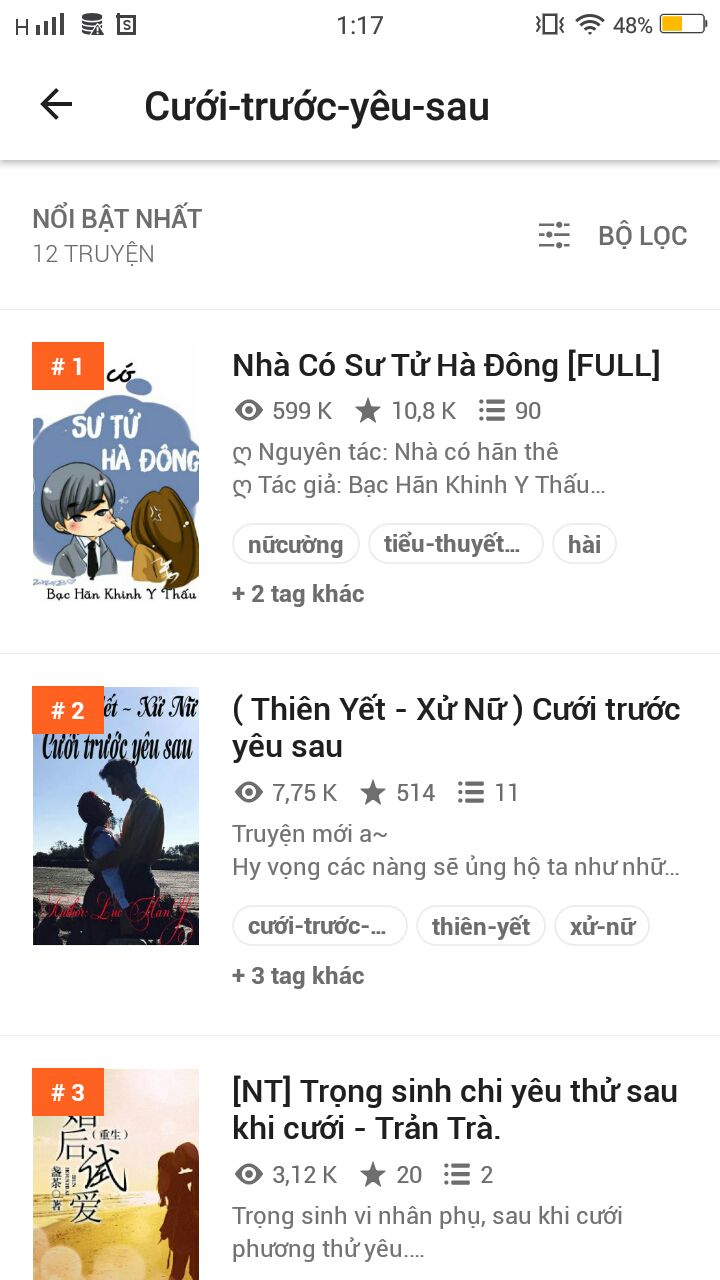Choose the xử-nữ tag chip
Viewport: 720px width, 1280px height.
coord(602,926)
